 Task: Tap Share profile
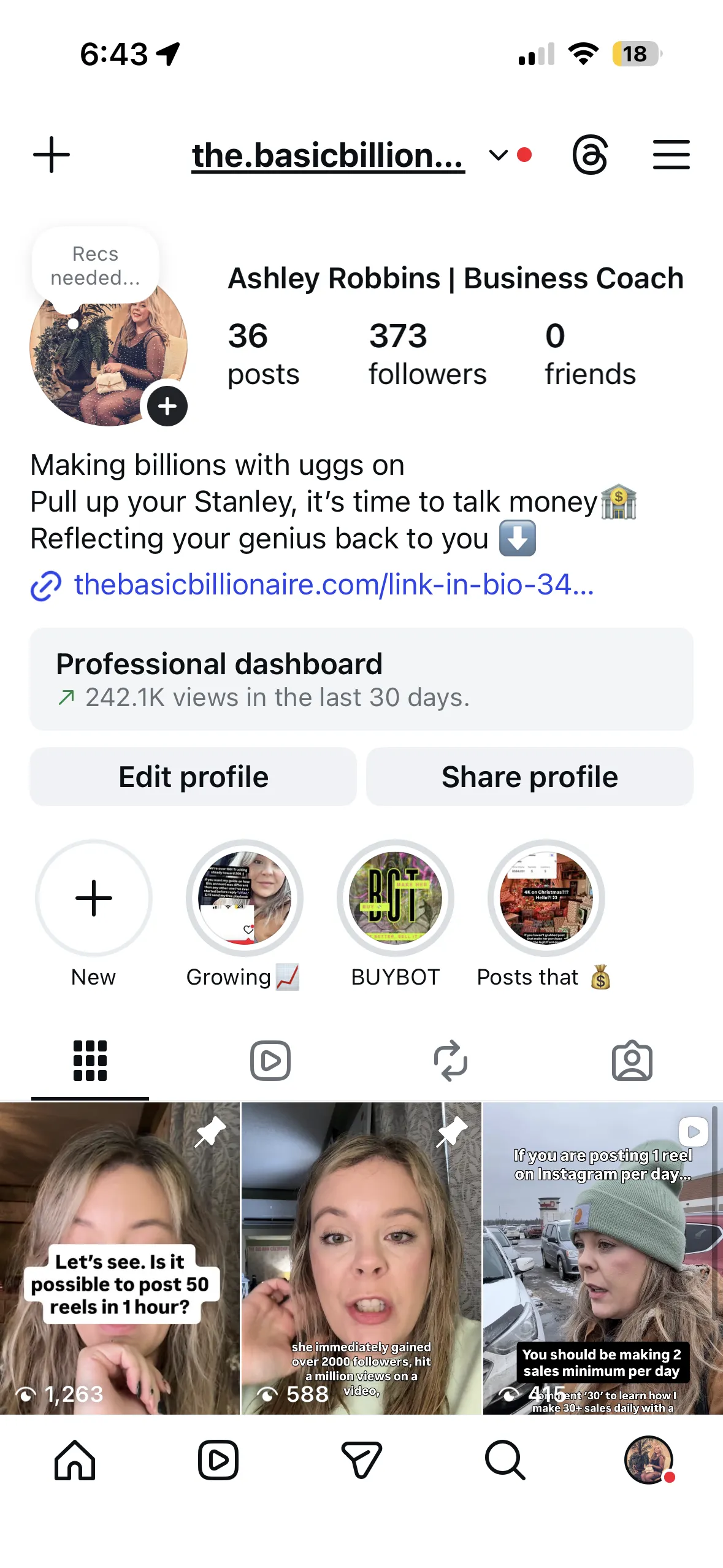coord(529,777)
